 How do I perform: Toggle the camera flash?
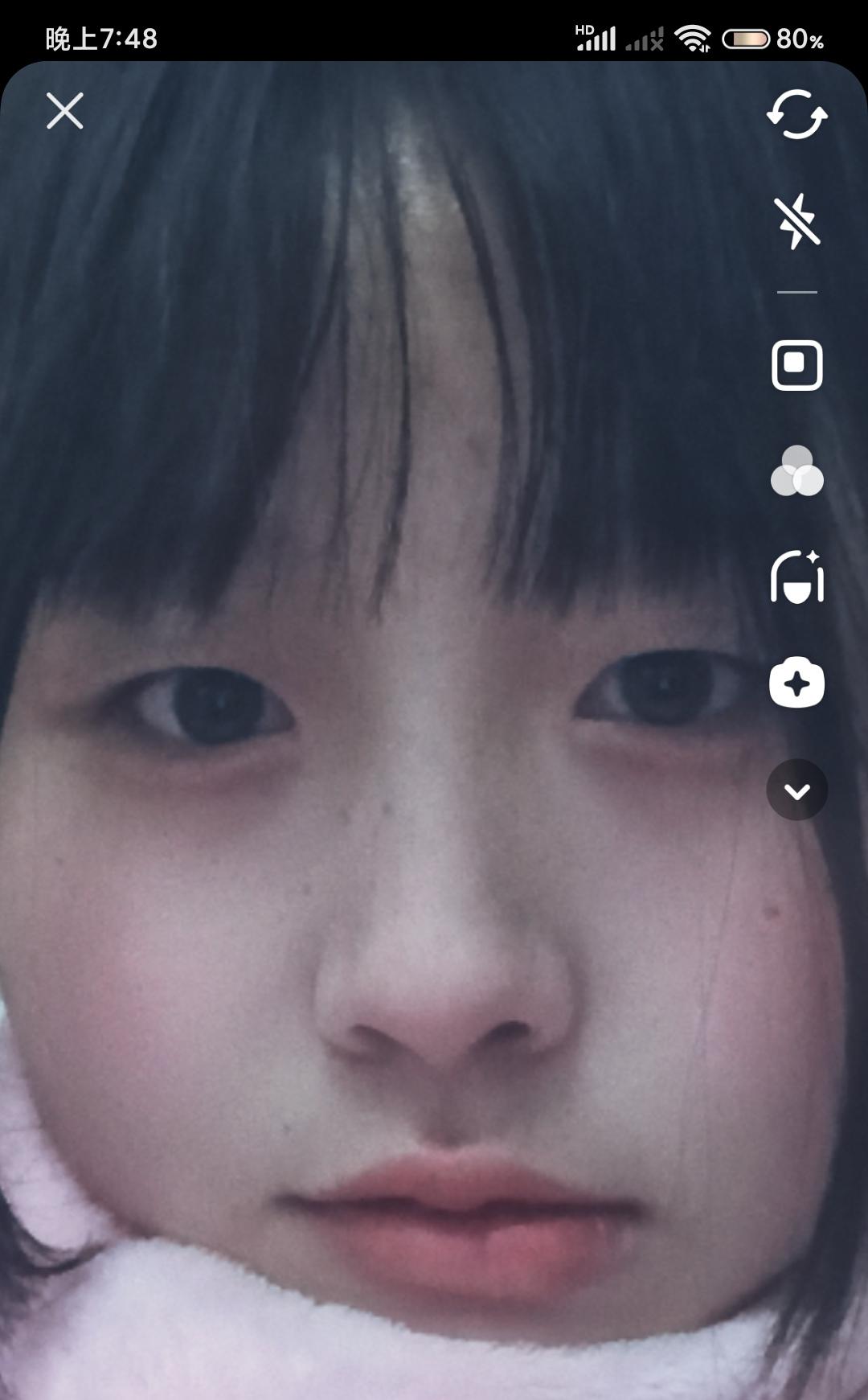[796, 221]
